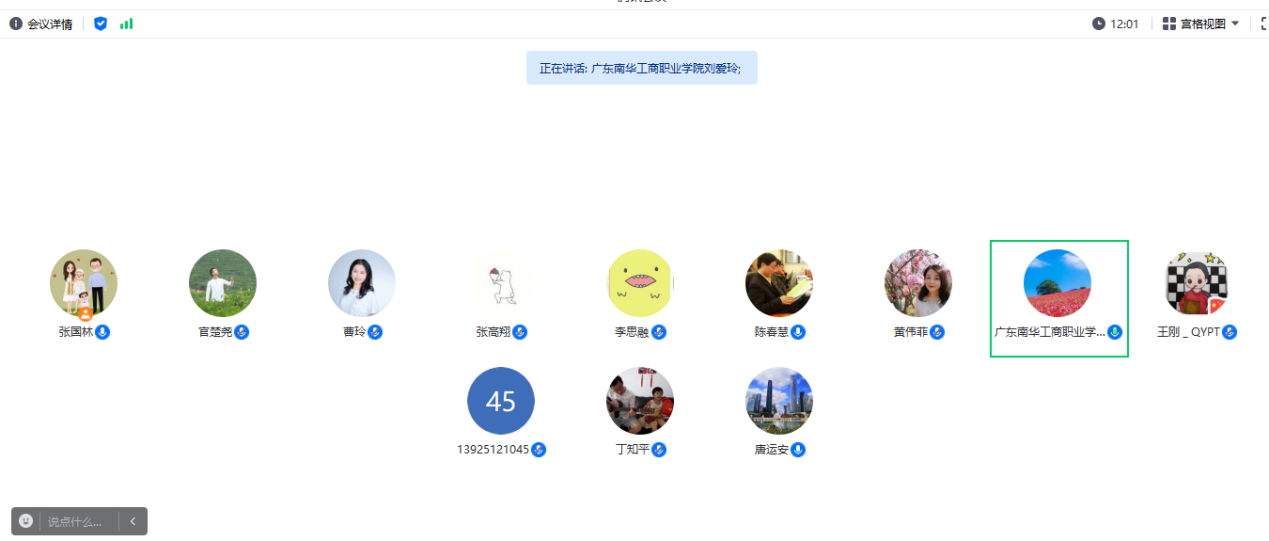The width and height of the screenshot is (1269, 541).
Task: Check the green network signal icon
Action: [x=126, y=23]
